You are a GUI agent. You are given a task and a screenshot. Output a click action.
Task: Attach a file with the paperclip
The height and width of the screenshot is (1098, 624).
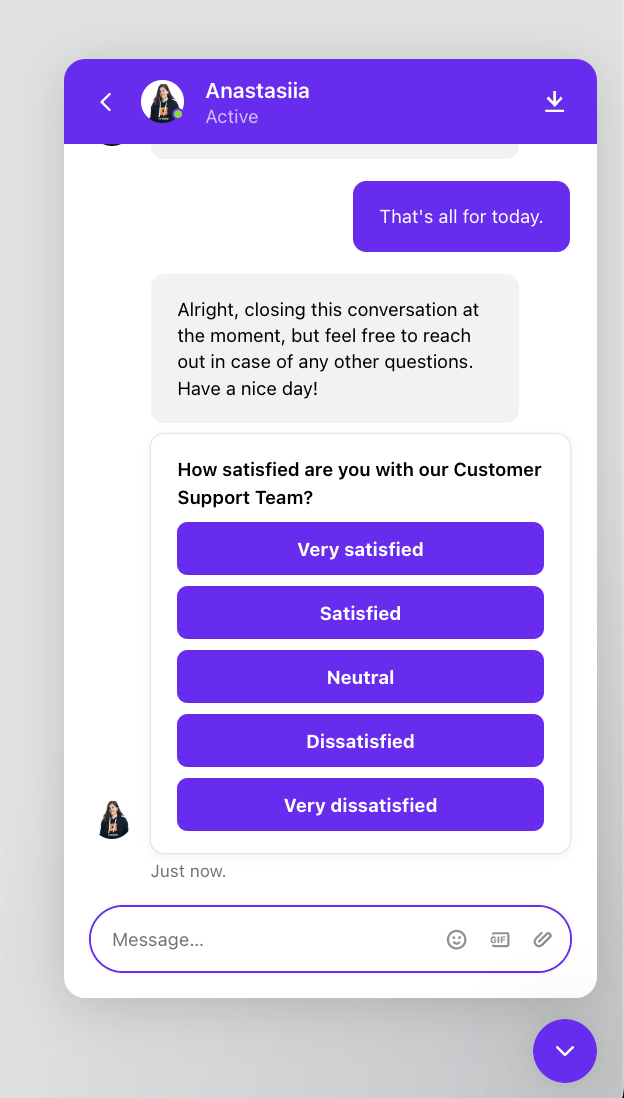(x=542, y=939)
